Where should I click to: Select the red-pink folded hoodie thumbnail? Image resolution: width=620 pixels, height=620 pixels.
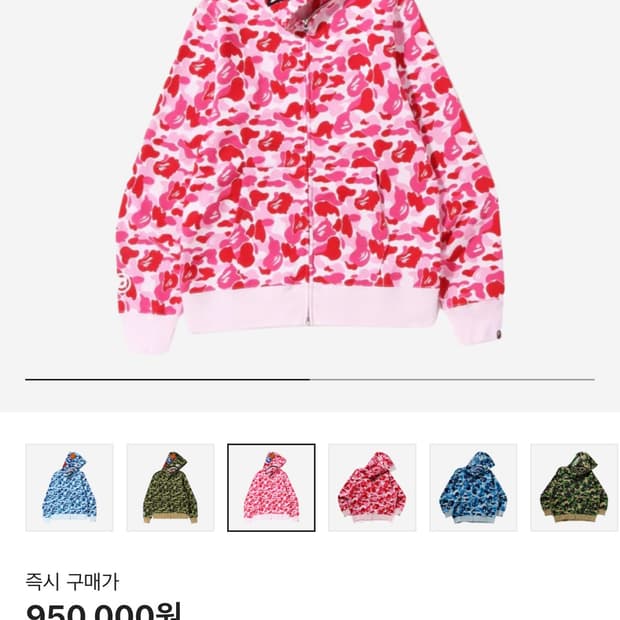click(x=372, y=488)
